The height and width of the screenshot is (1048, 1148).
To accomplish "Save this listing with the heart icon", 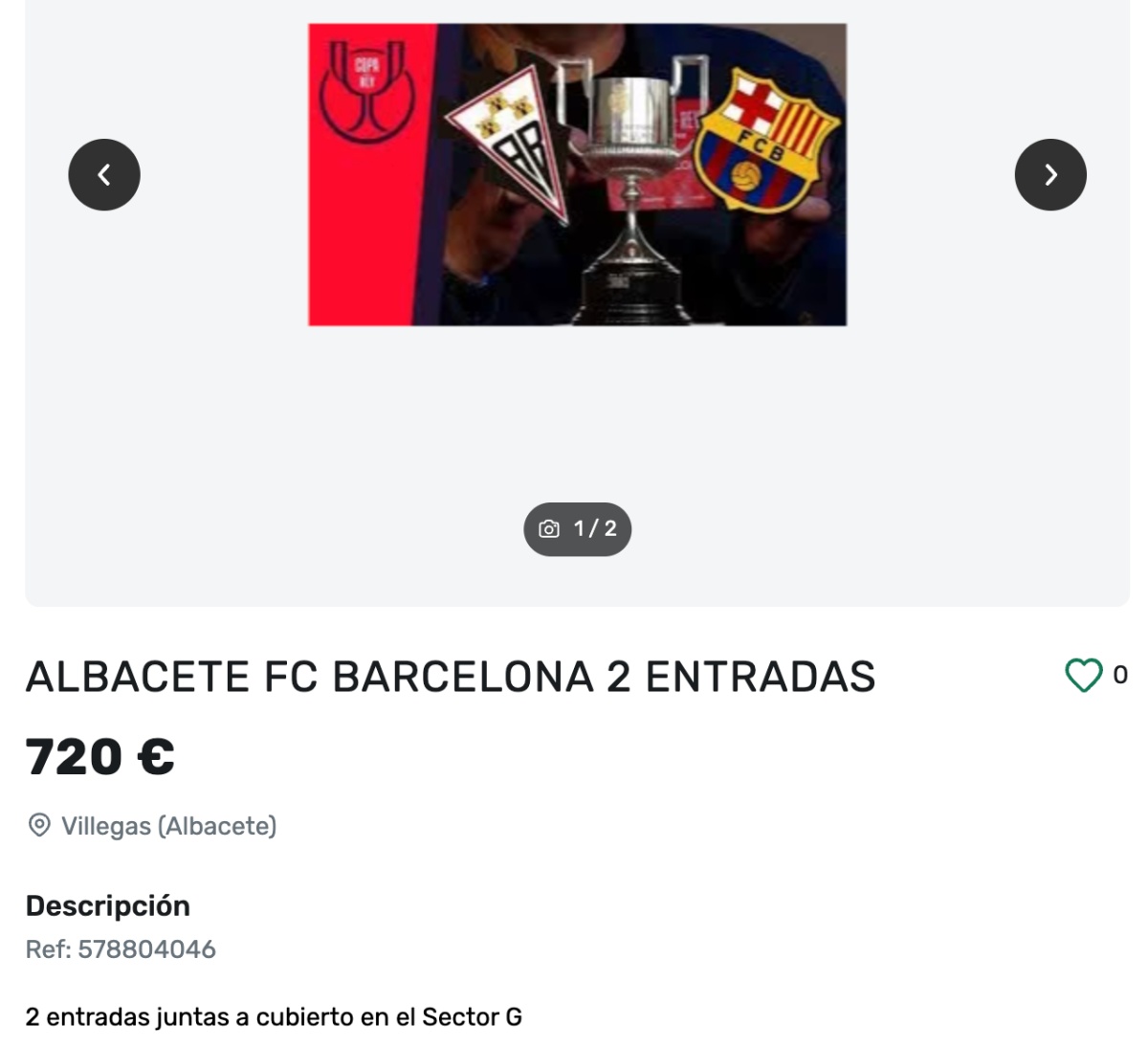I will (x=1083, y=676).
